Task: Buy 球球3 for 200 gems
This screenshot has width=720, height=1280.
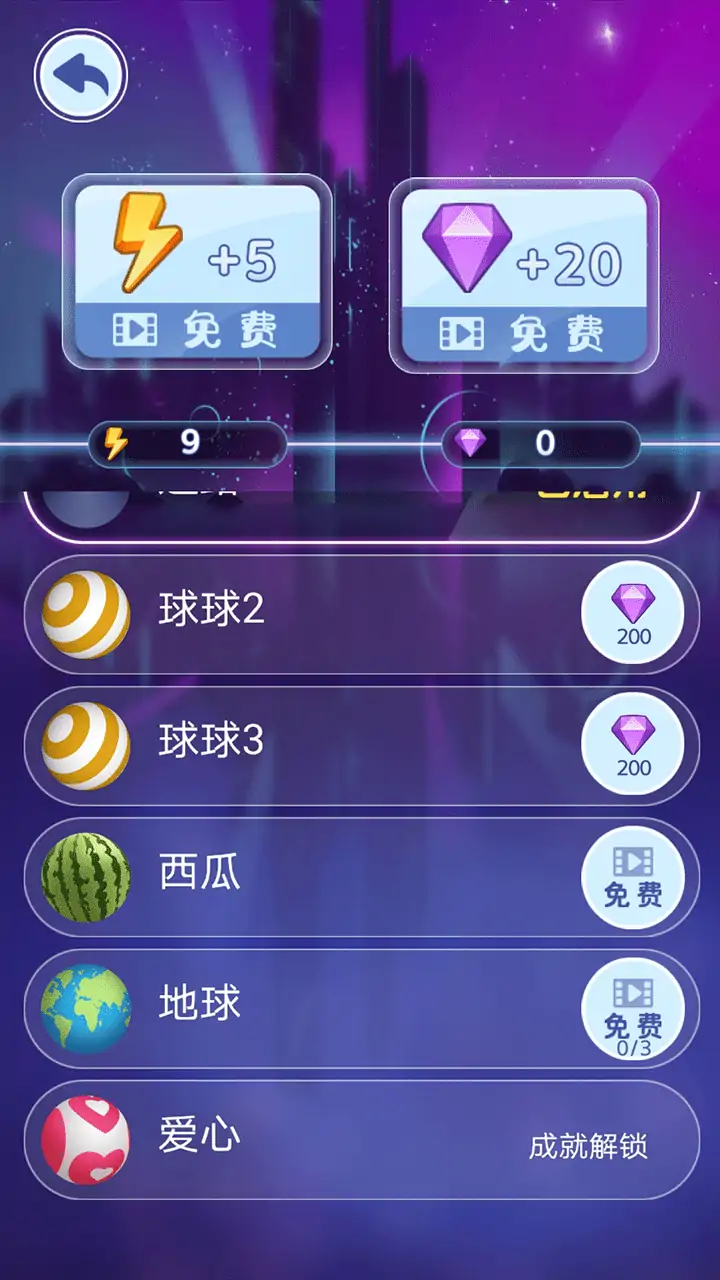Action: click(632, 743)
